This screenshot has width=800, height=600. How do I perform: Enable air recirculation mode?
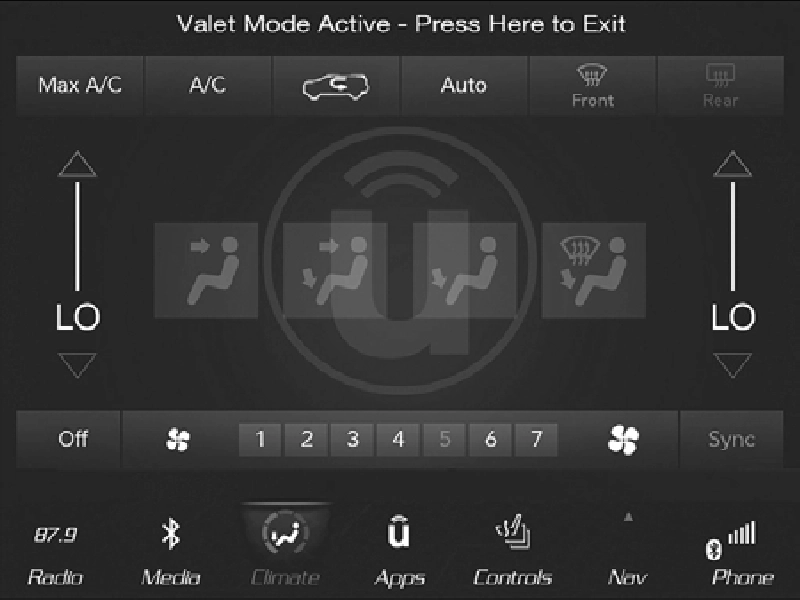[335, 86]
